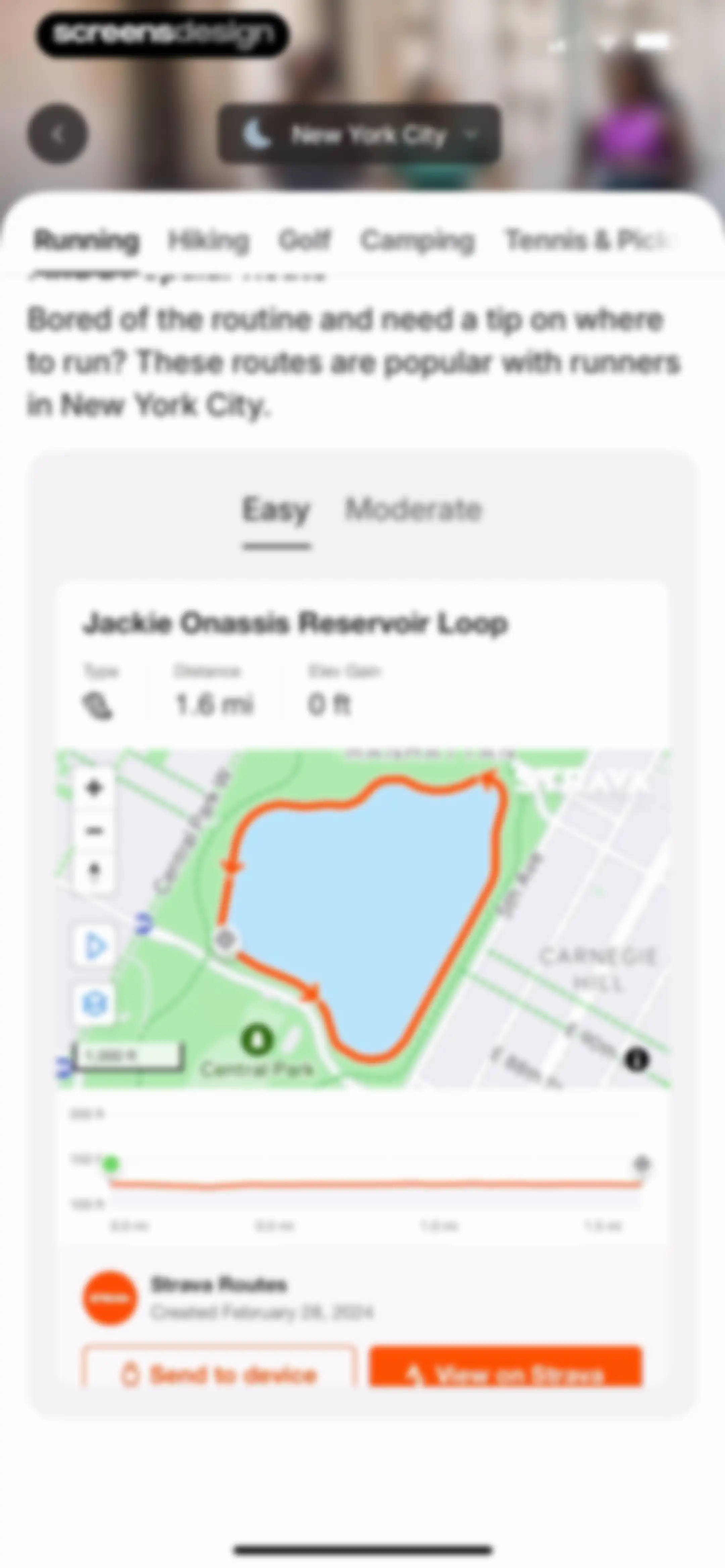
Task: Play the route animation on map
Action: (x=94, y=947)
